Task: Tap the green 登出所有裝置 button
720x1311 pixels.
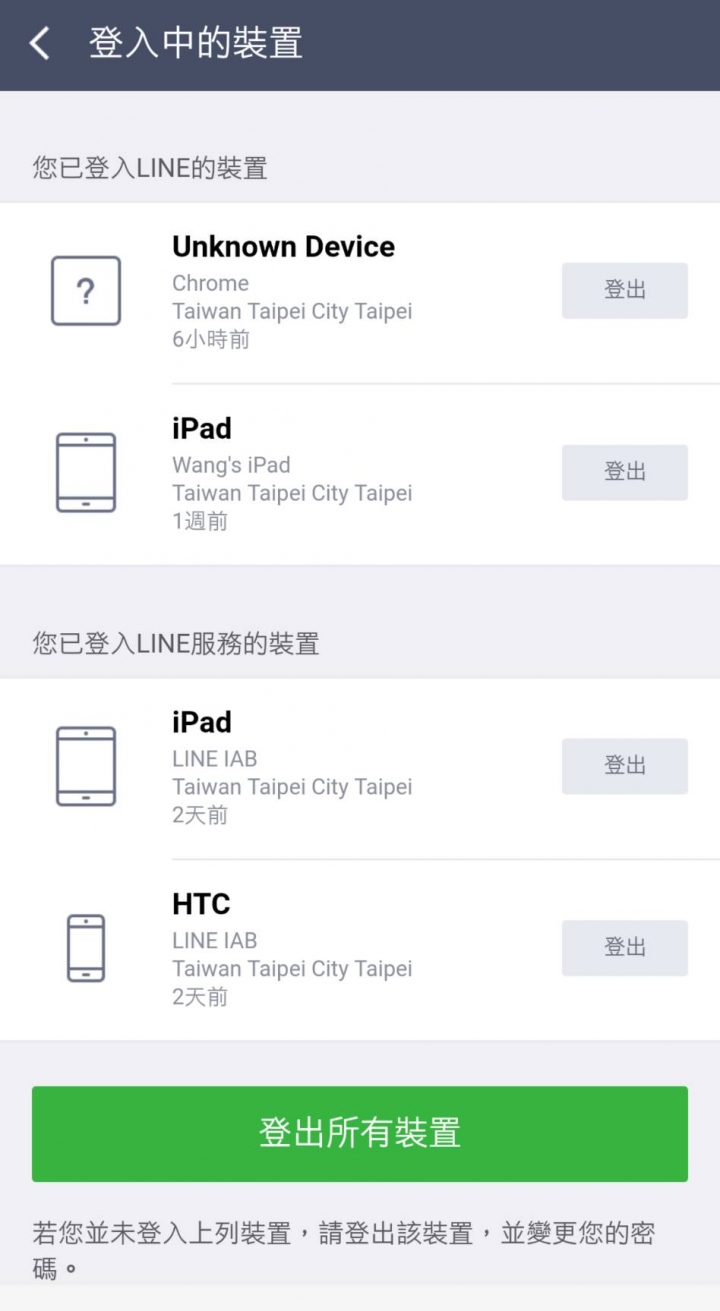Action: [x=360, y=1133]
